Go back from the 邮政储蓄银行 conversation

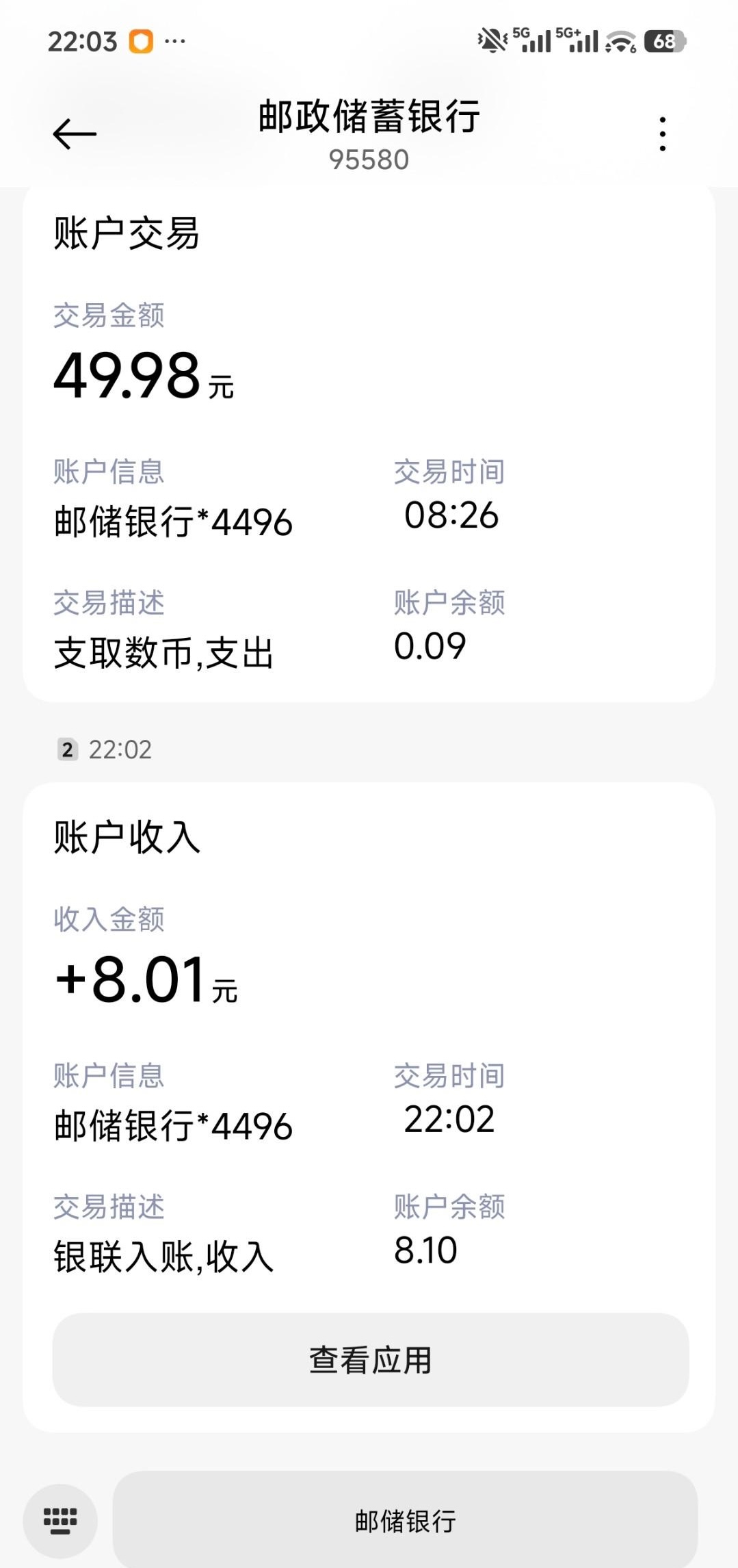(75, 133)
